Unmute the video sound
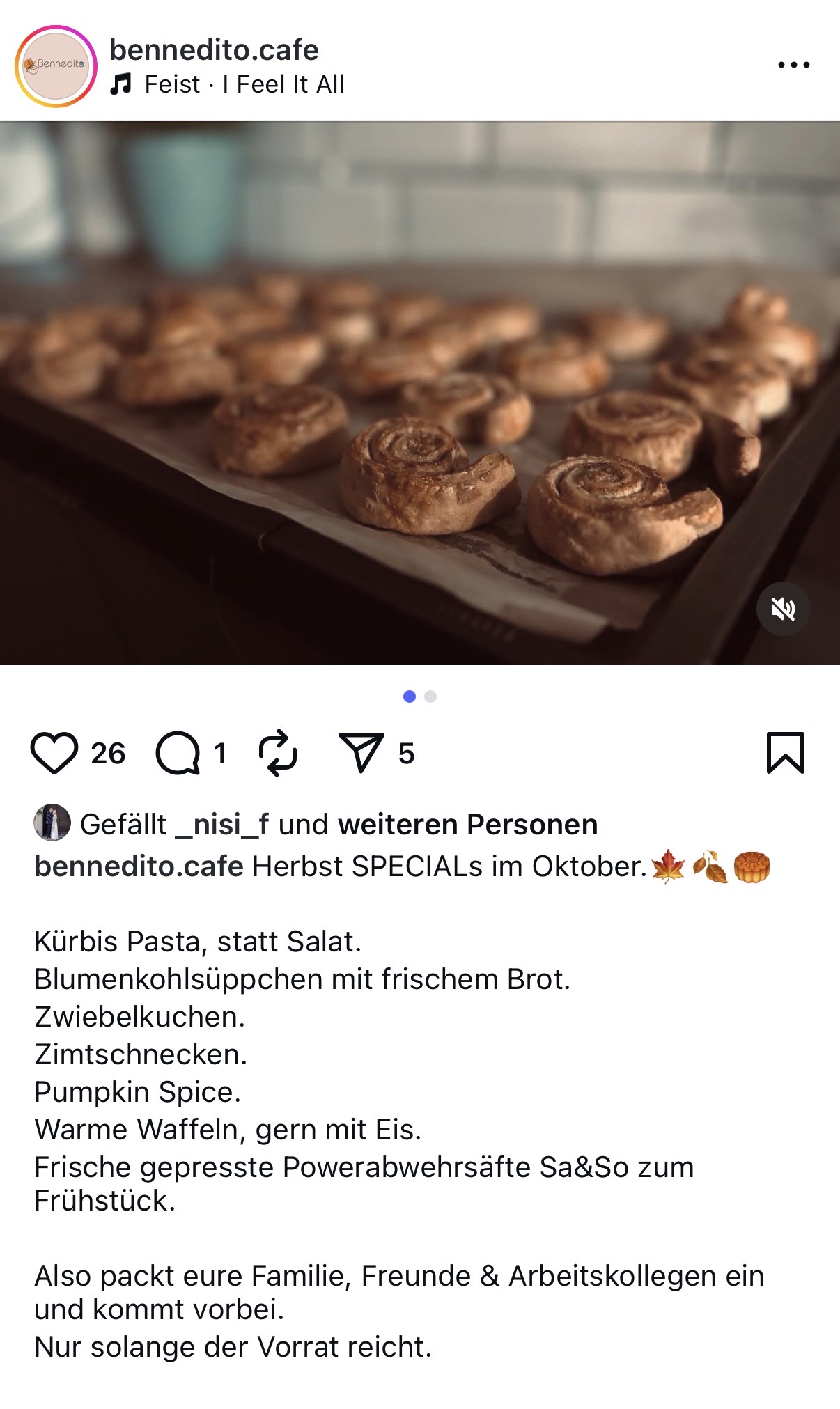The image size is (840, 1409). [x=783, y=609]
